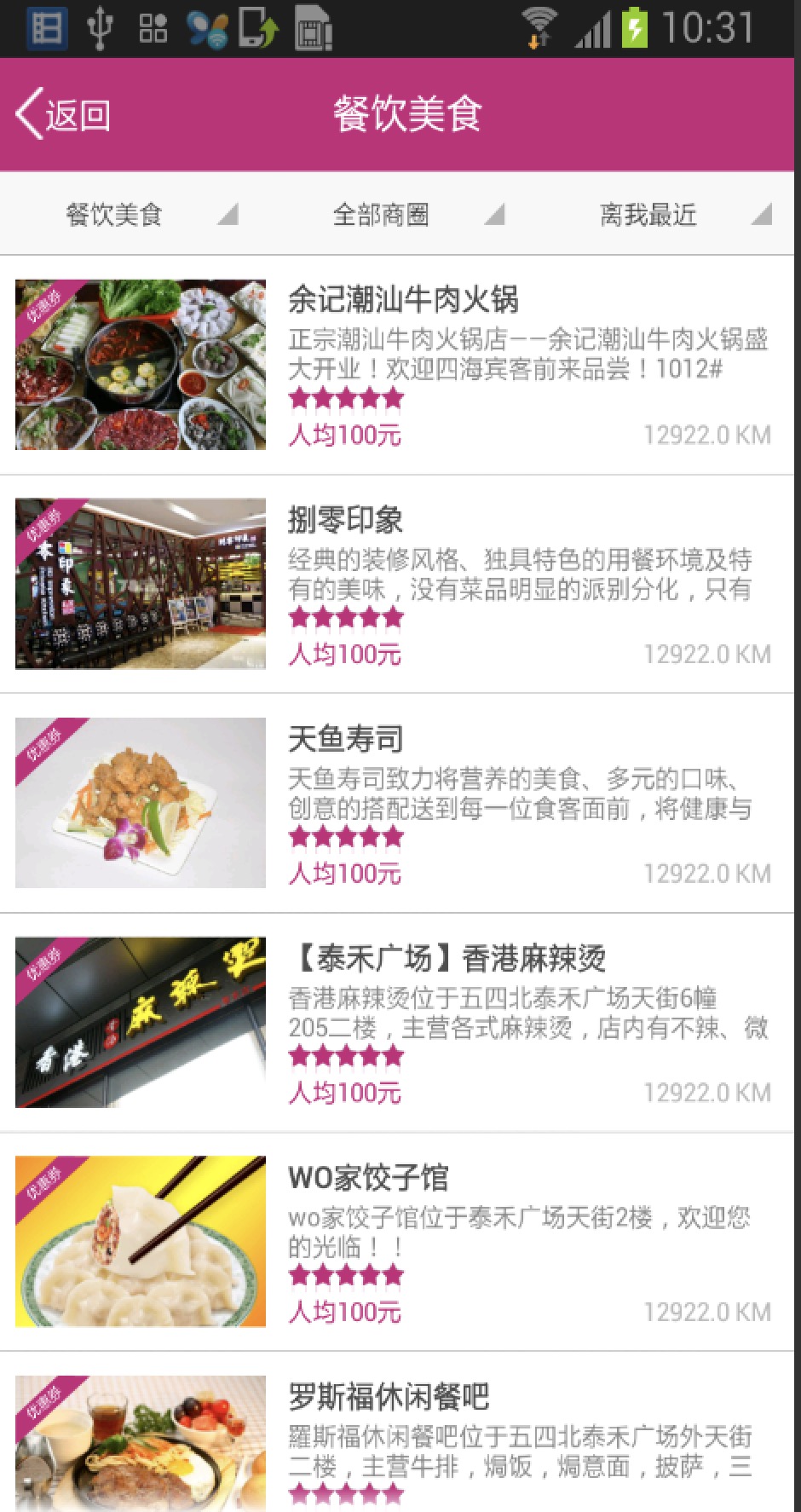Tap the dumplings thumbnail of WO家饺子馆
The image size is (801, 1512).
(x=141, y=1241)
